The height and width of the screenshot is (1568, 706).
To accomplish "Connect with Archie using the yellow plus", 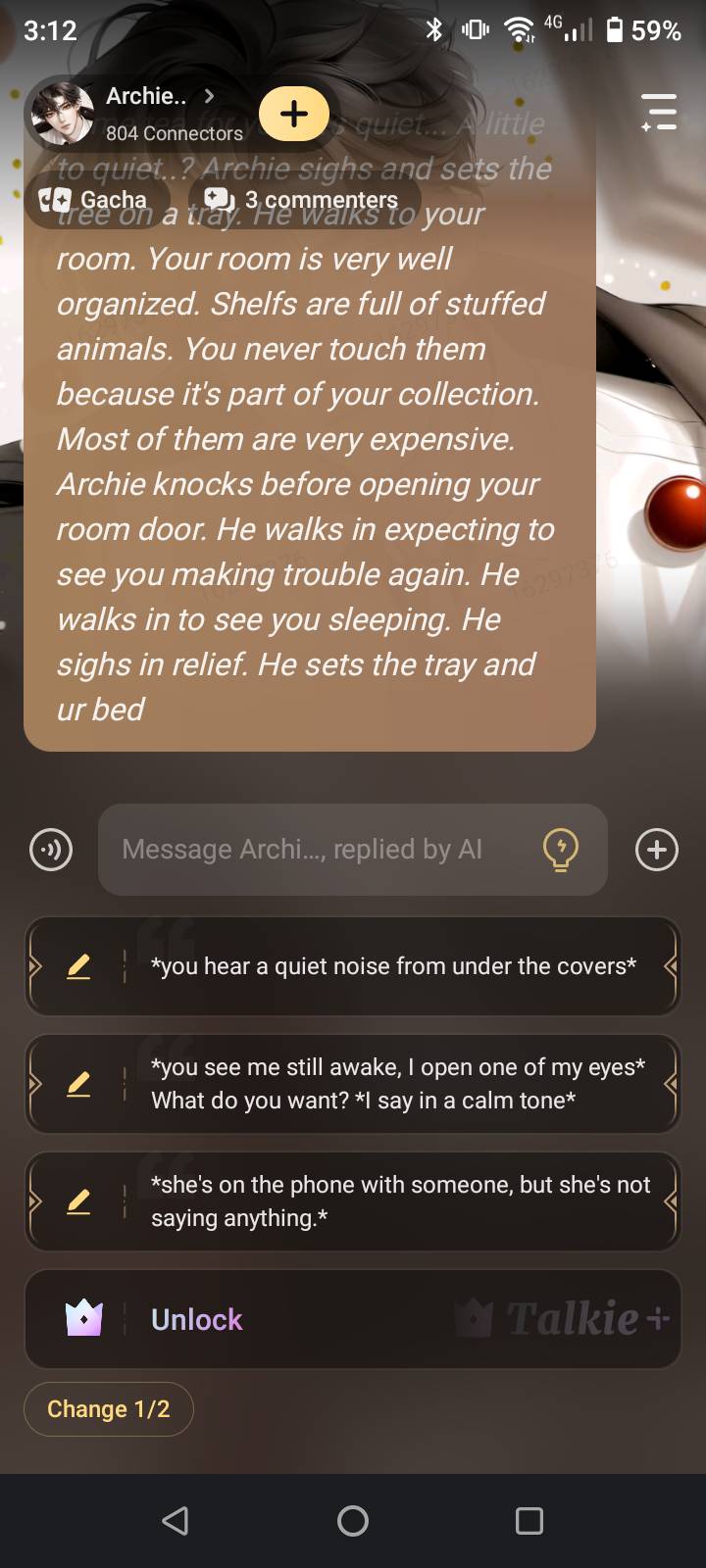I will point(294,114).
